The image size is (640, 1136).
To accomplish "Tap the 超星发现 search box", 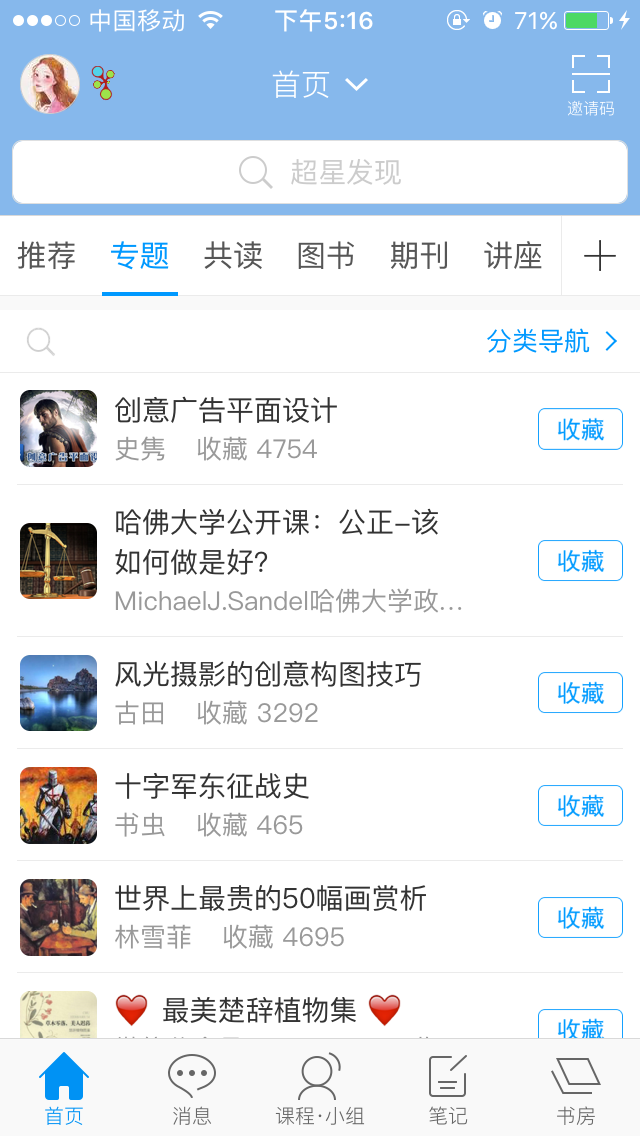I will pos(320,172).
